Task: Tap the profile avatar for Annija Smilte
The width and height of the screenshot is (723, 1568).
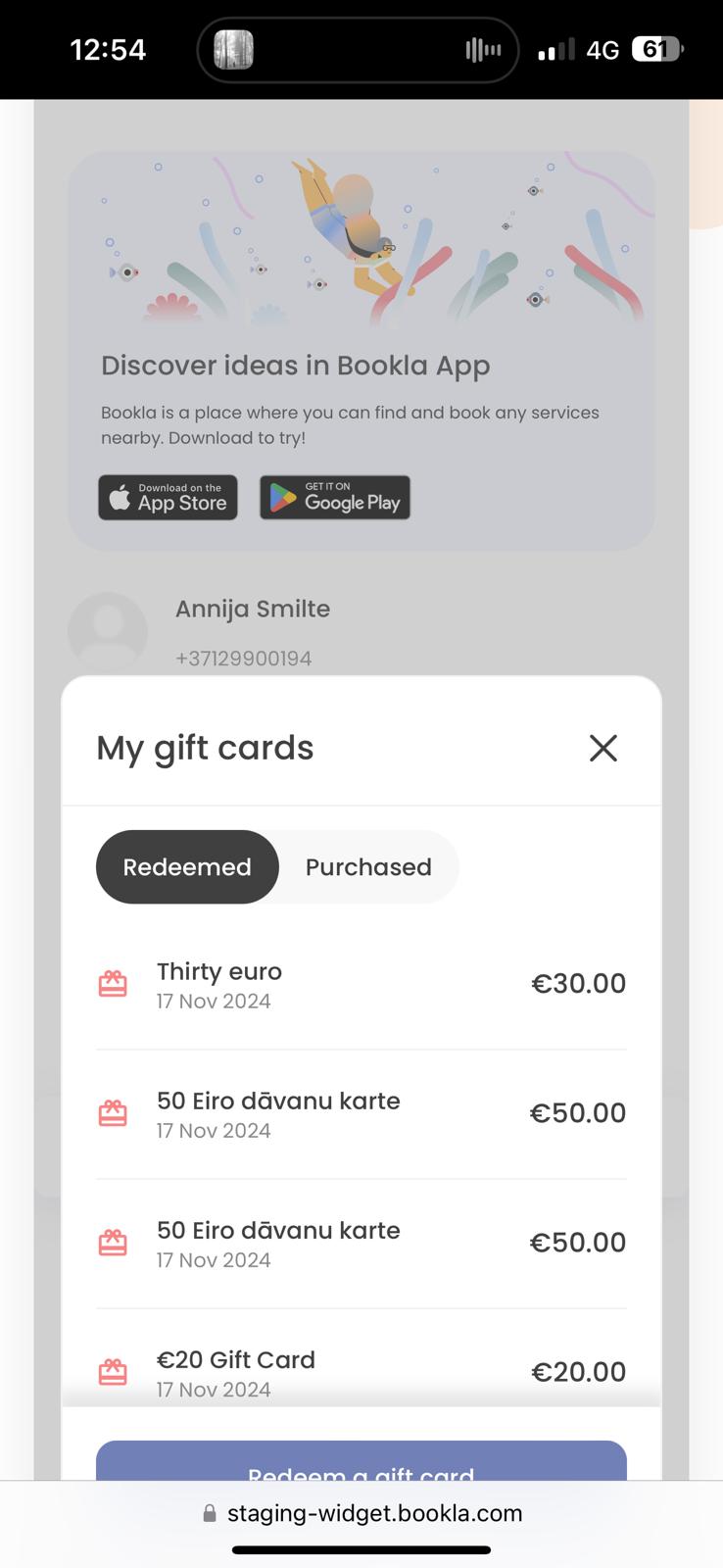Action: pos(108,632)
